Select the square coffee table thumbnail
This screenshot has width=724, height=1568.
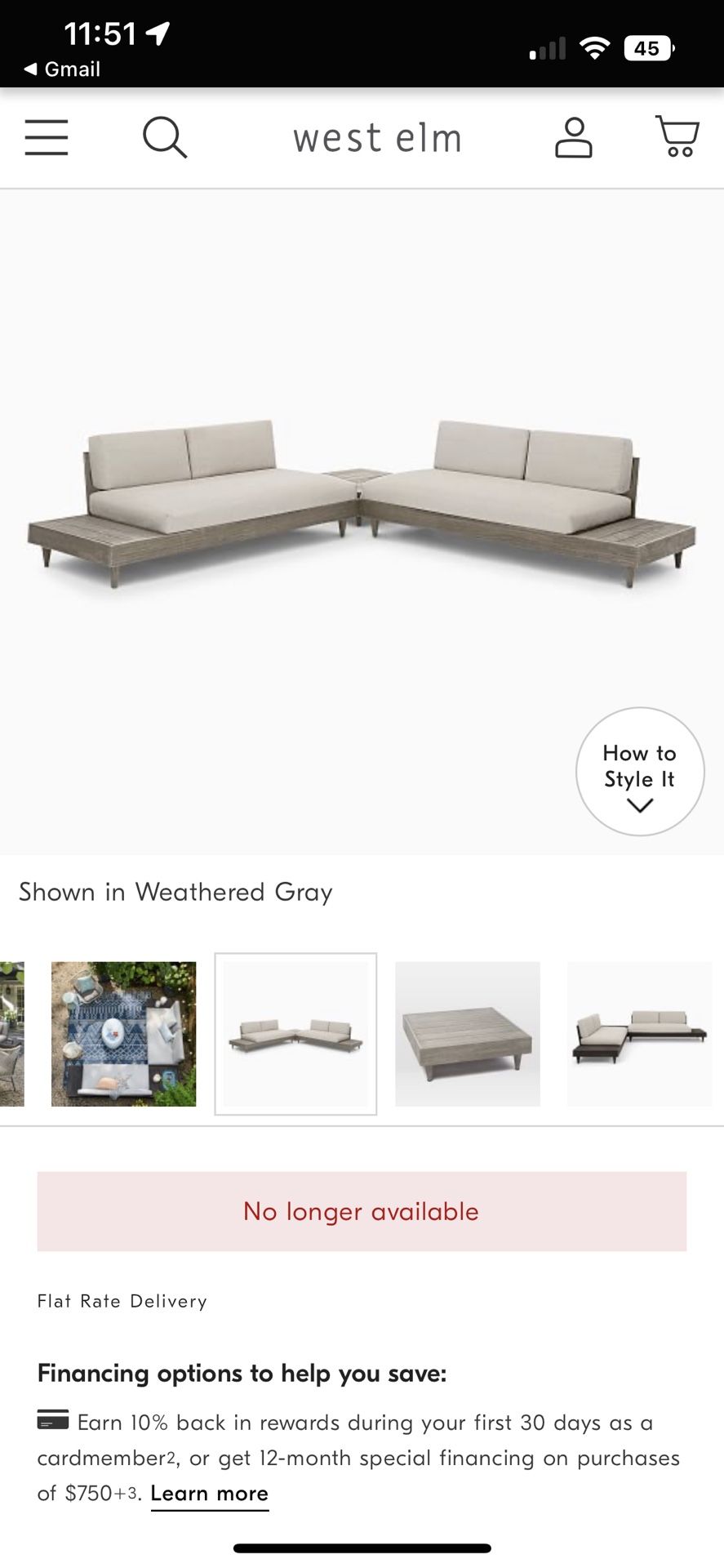[467, 1033]
